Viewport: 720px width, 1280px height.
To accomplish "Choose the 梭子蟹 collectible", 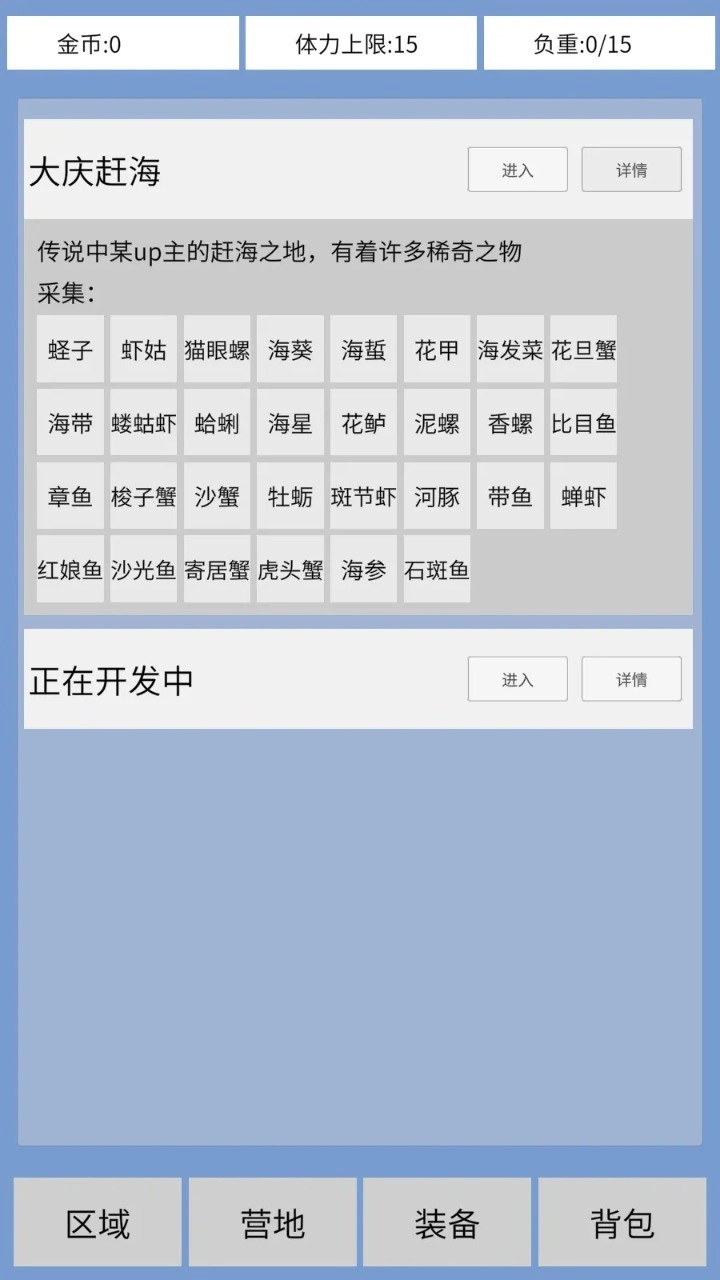I will (143, 495).
